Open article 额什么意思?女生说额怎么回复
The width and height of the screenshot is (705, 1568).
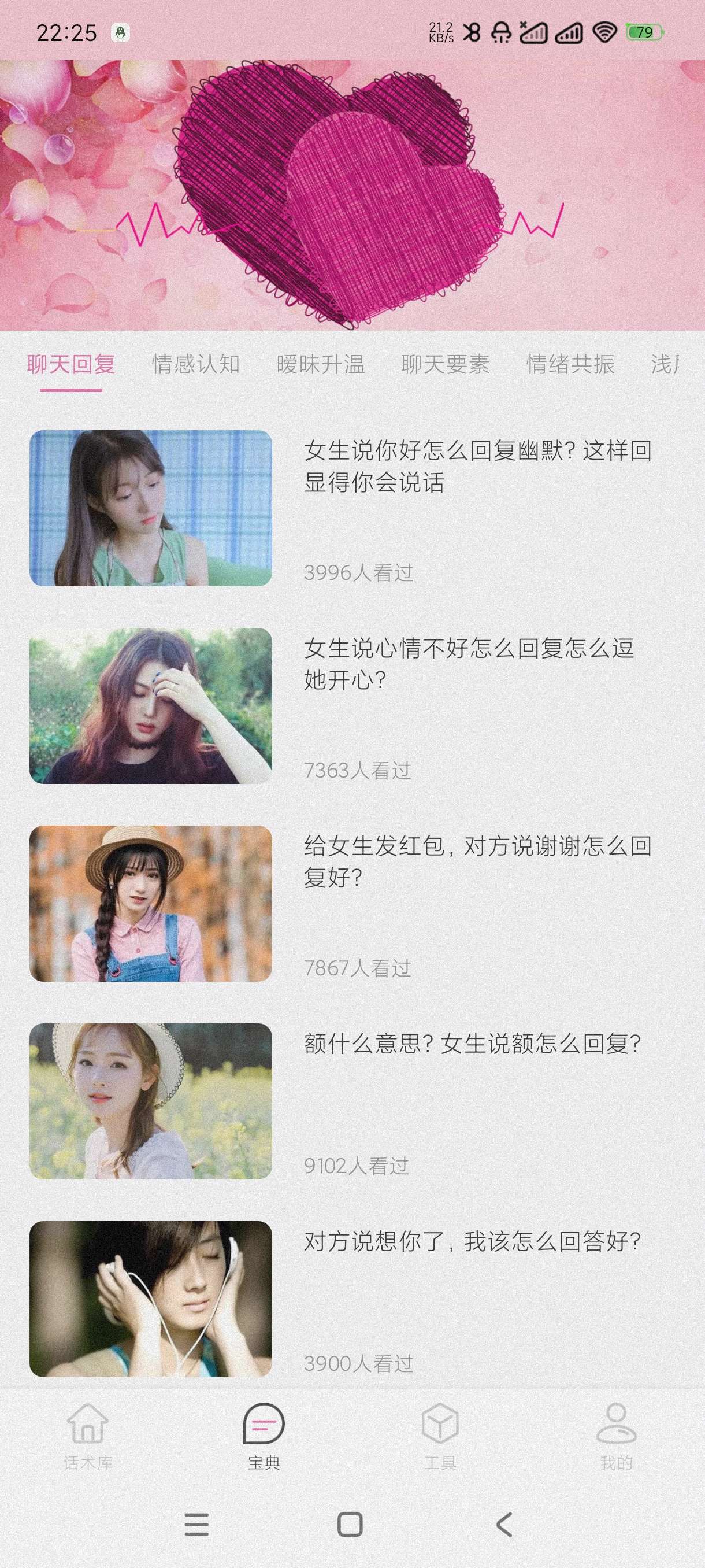click(x=472, y=1043)
